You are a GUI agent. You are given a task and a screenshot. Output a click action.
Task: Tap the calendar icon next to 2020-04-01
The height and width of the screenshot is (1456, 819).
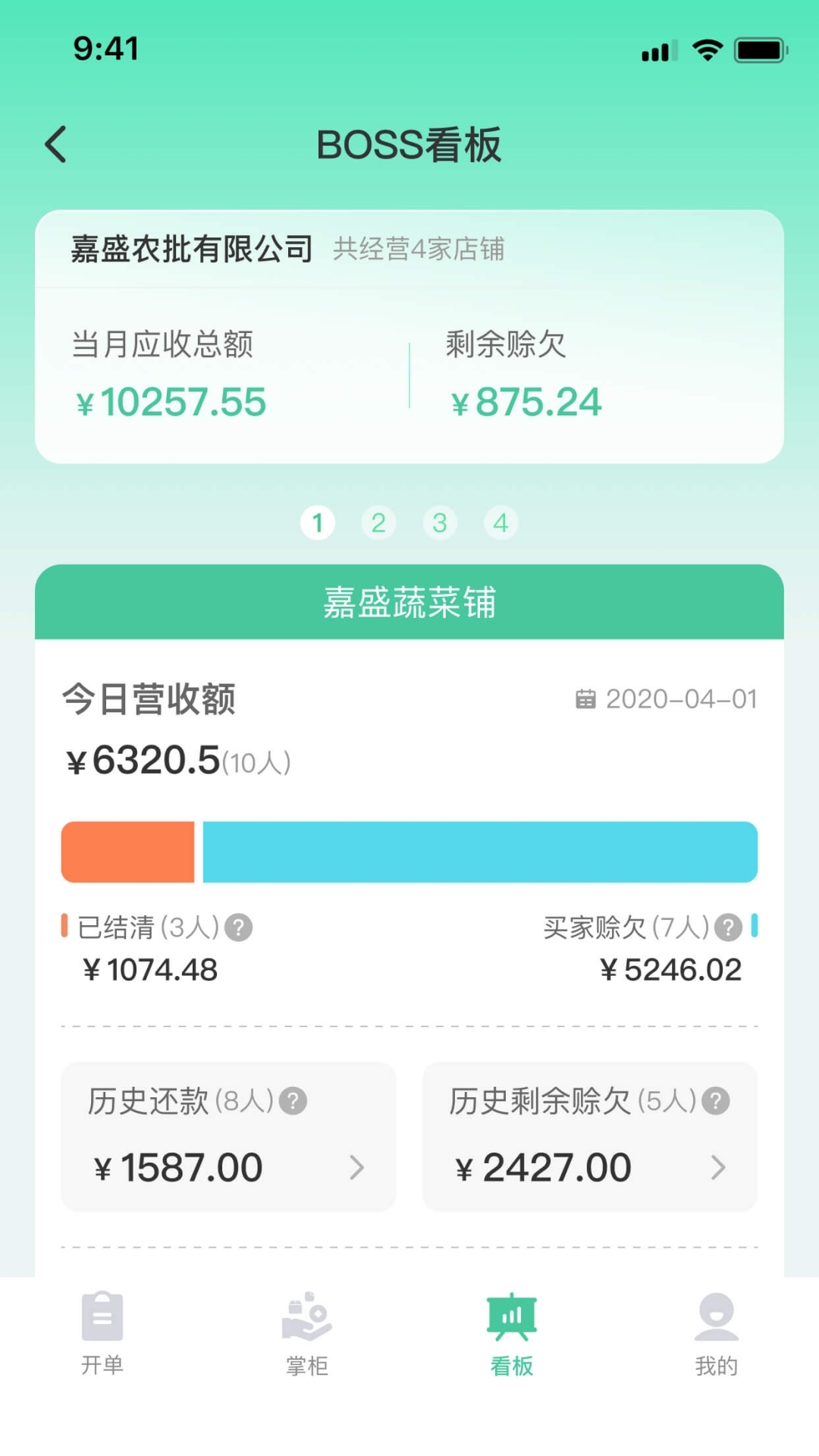[584, 699]
